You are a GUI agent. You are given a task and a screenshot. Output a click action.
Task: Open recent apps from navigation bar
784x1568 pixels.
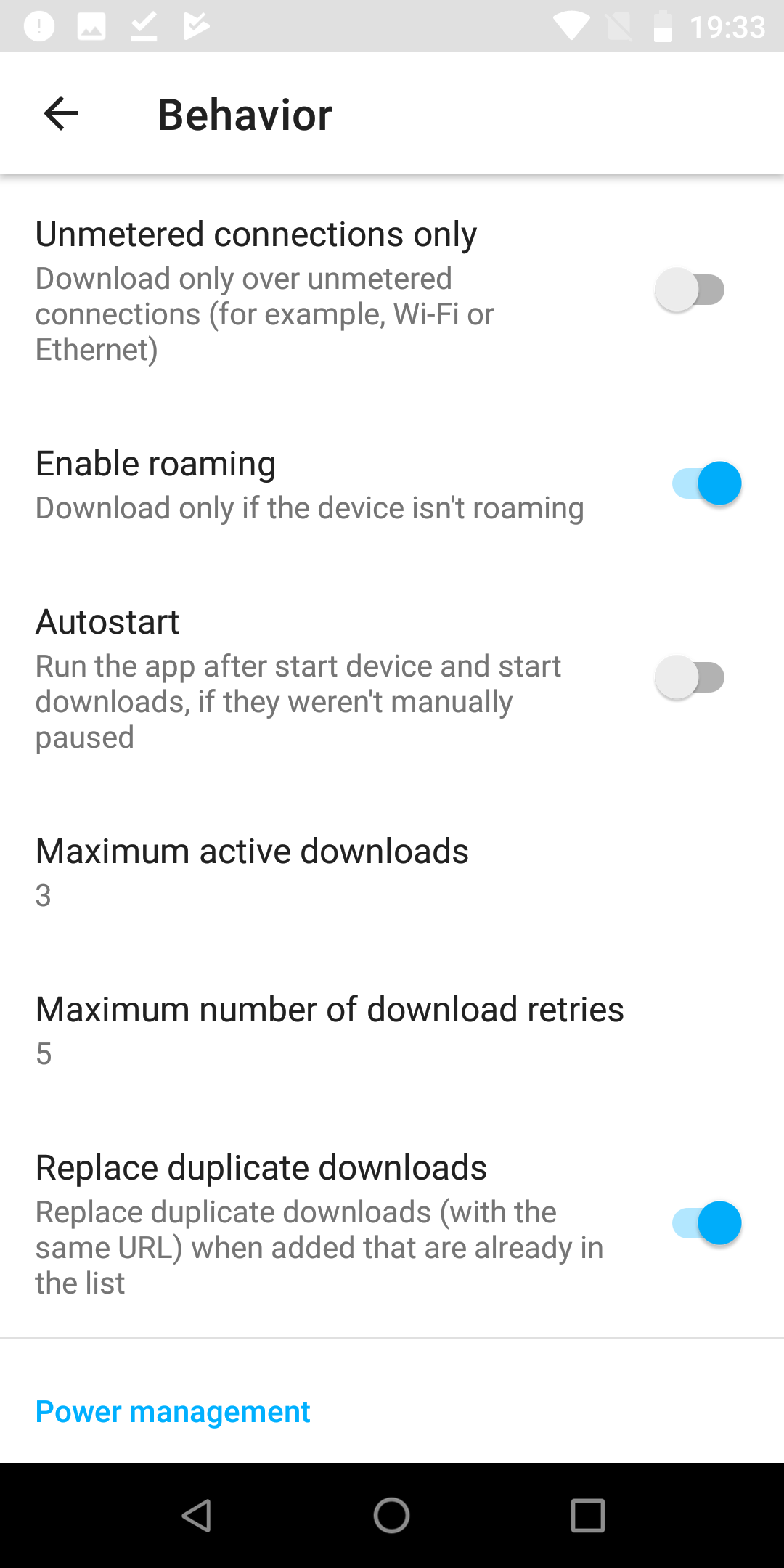tap(587, 1516)
